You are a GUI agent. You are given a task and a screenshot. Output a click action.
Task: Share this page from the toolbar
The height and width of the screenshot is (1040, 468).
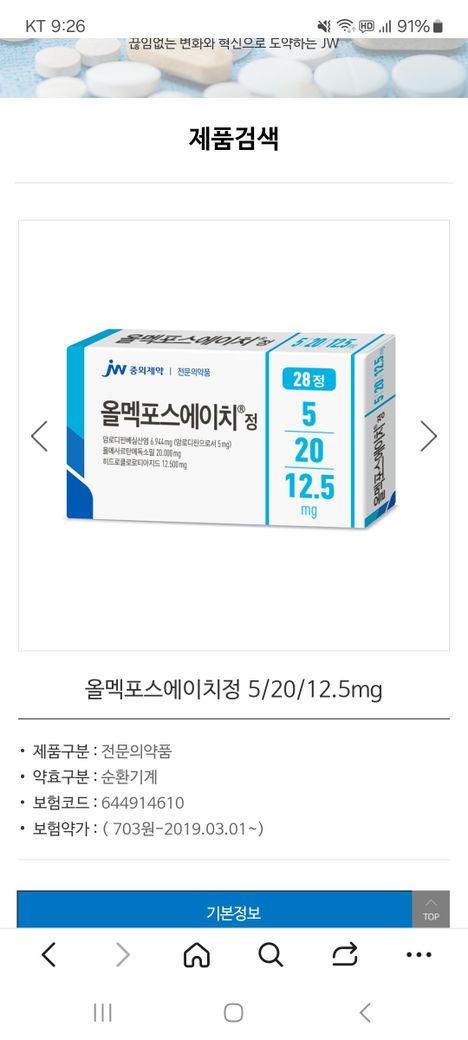[345, 955]
